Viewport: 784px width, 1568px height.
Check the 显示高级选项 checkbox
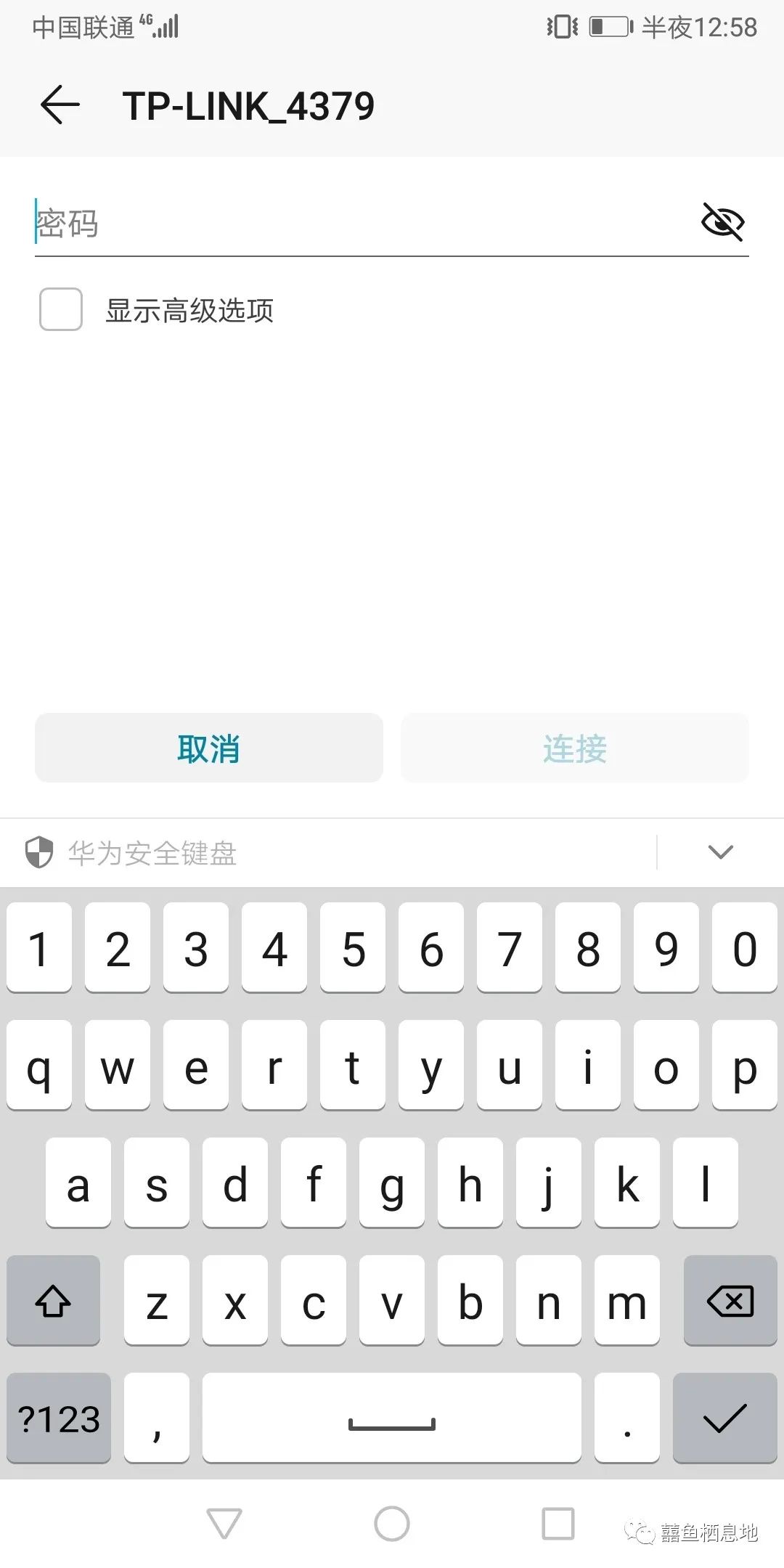61,309
